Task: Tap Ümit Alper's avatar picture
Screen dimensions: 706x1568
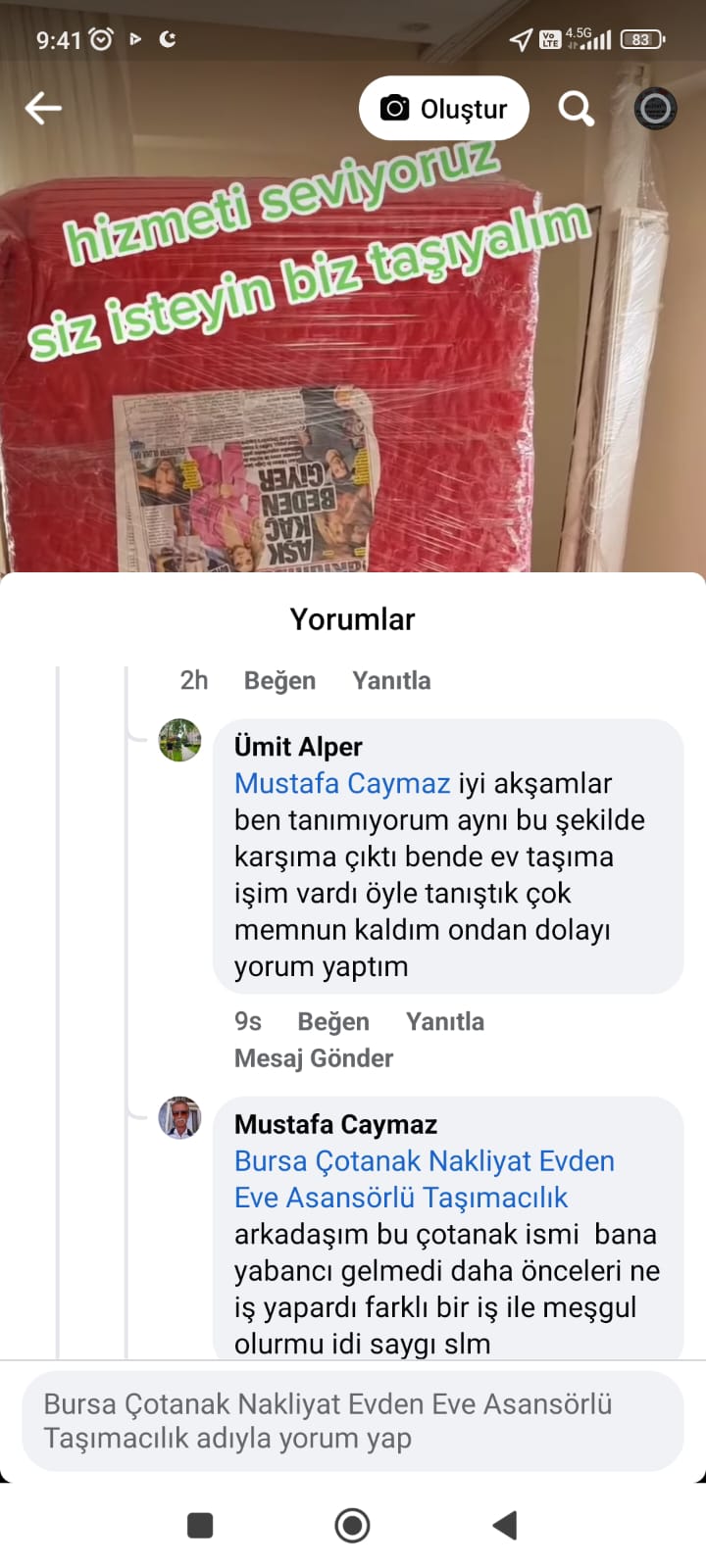Action: pyautogui.click(x=179, y=740)
